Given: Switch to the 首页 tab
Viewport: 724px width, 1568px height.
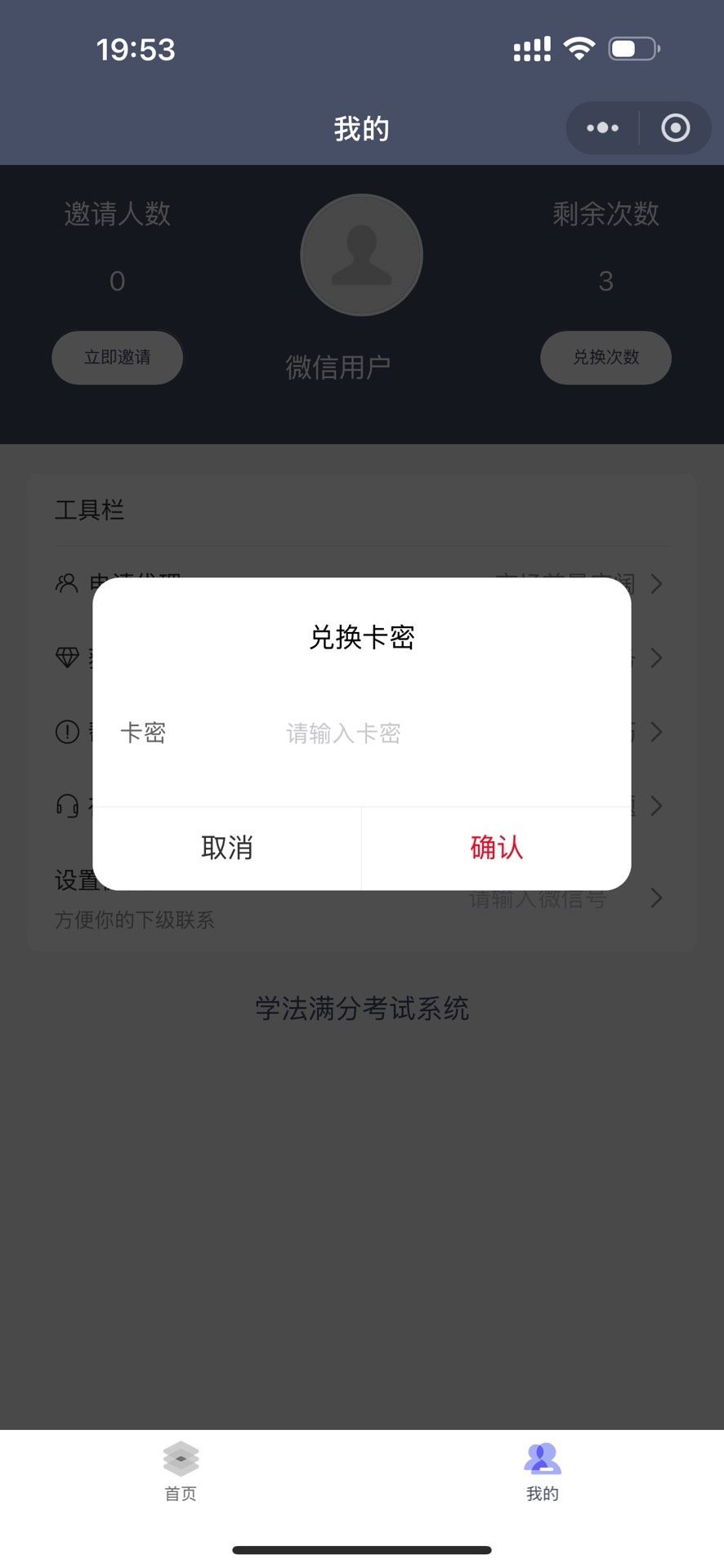Looking at the screenshot, I should coord(181,1471).
